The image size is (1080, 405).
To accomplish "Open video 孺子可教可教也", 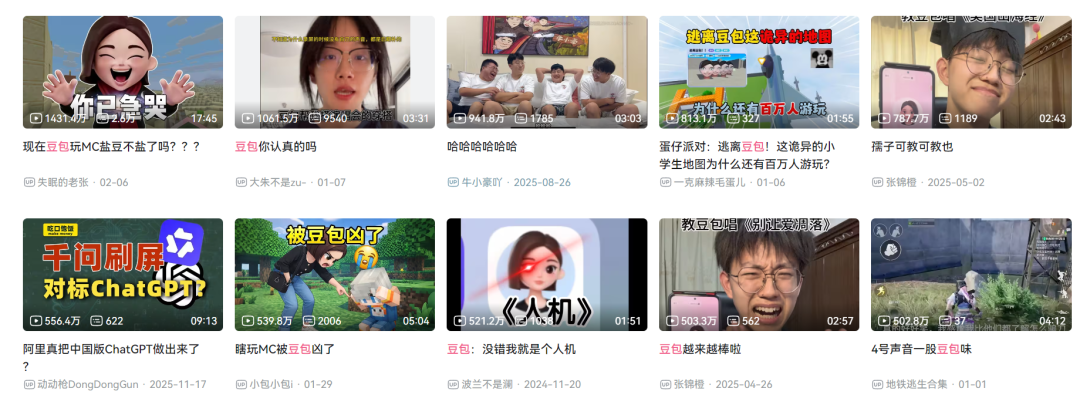I will point(970,72).
